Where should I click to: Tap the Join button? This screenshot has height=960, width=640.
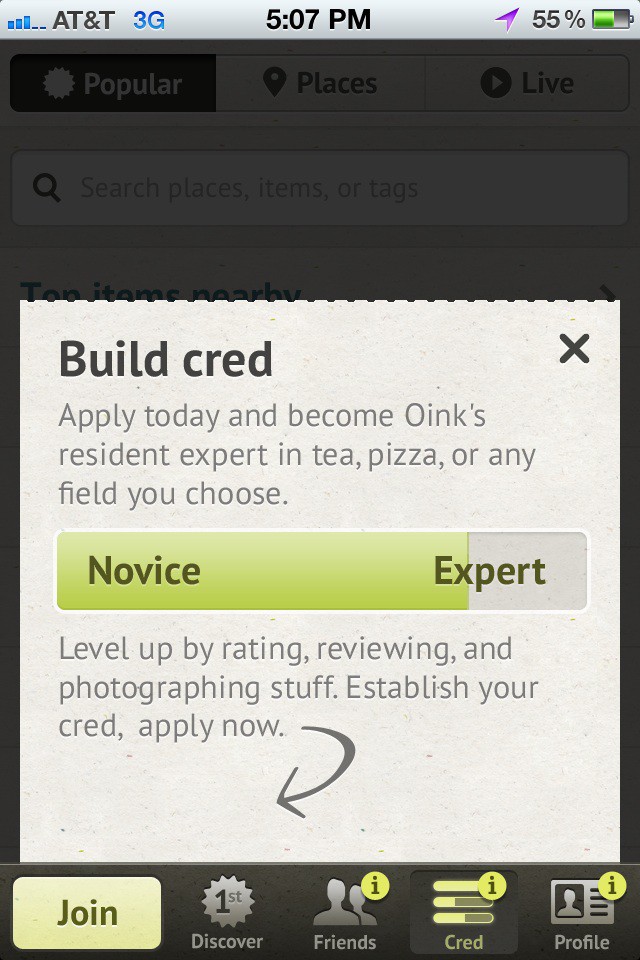point(87,913)
